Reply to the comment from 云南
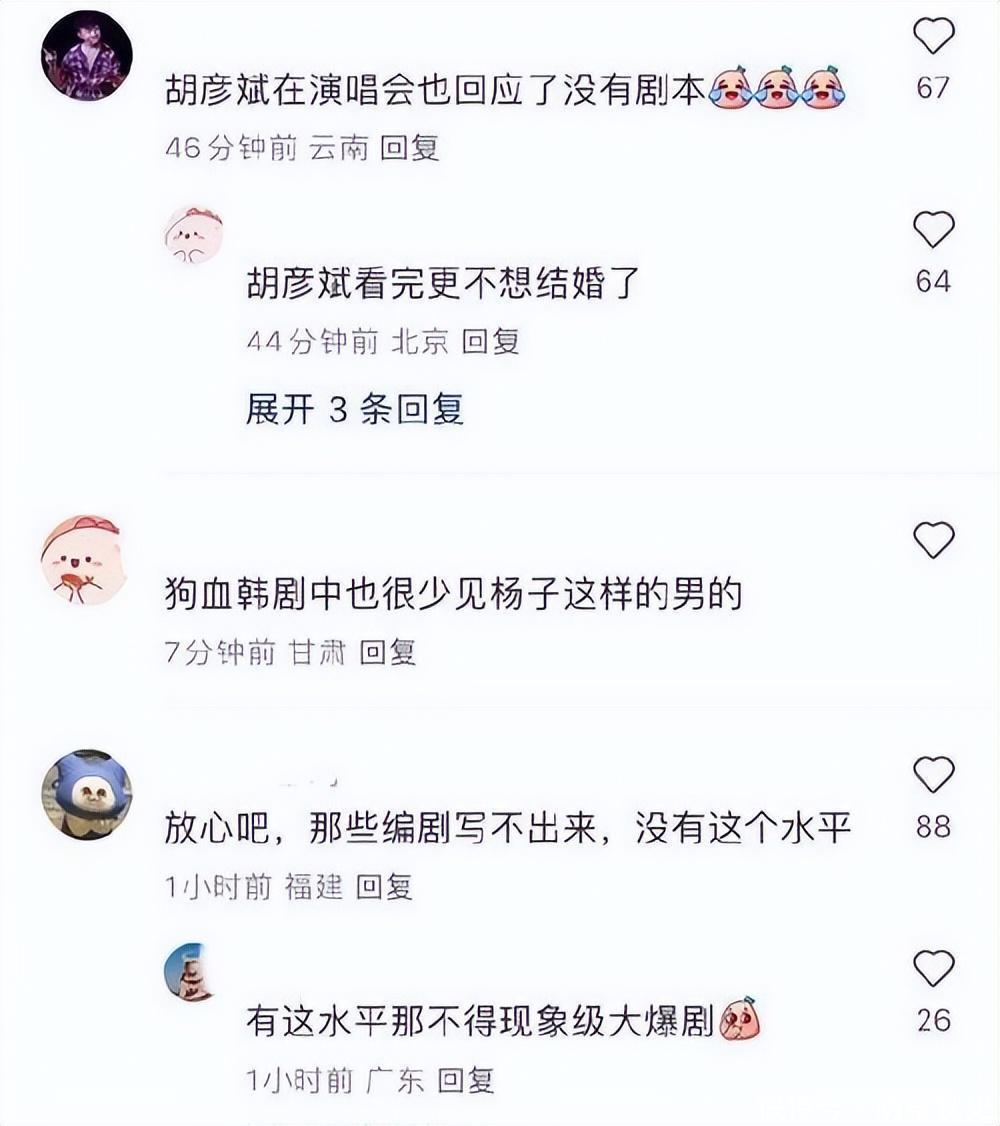The height and width of the screenshot is (1126, 1000). [410, 149]
